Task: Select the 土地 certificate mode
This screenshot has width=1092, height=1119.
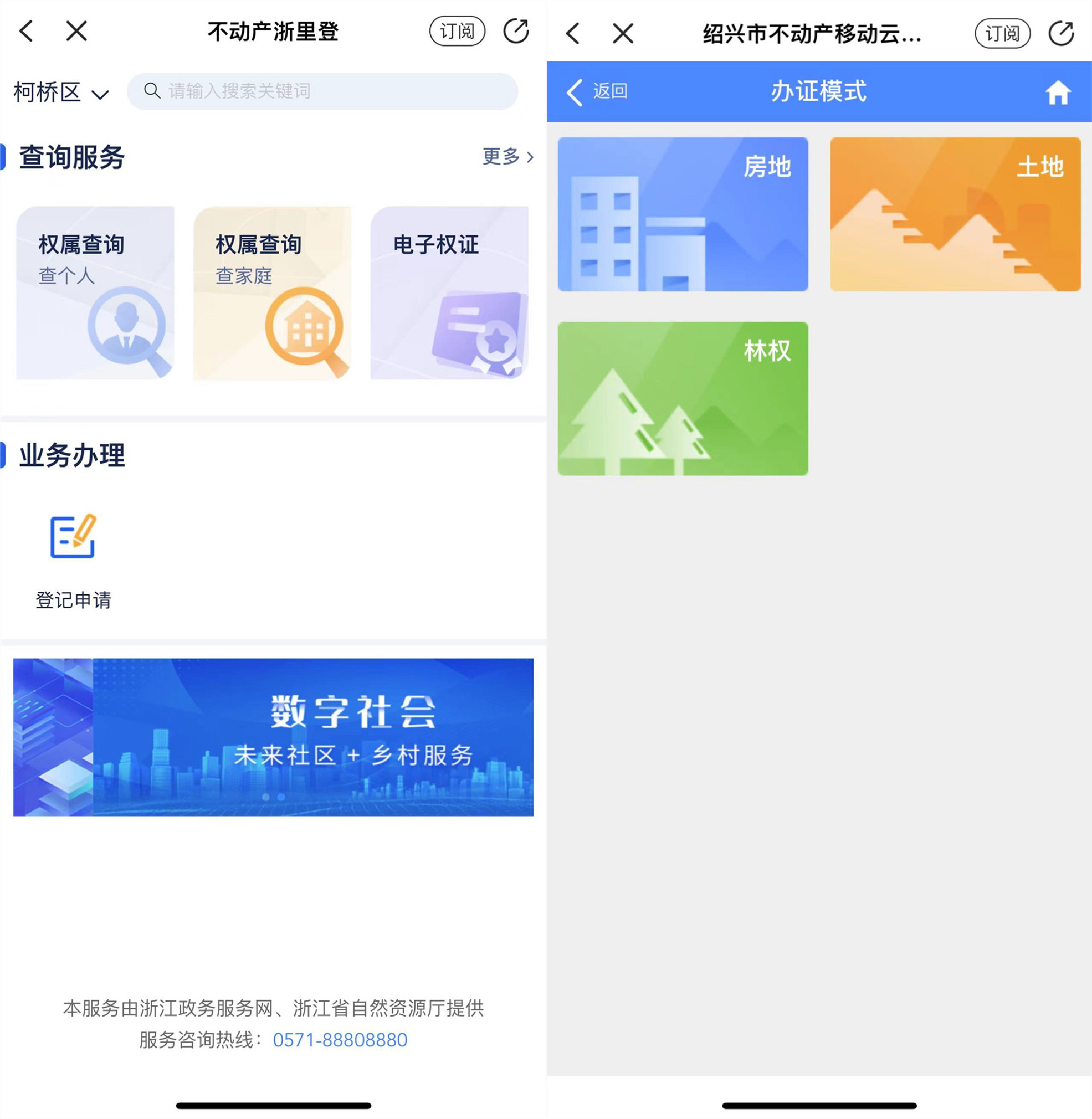Action: pyautogui.click(x=955, y=214)
